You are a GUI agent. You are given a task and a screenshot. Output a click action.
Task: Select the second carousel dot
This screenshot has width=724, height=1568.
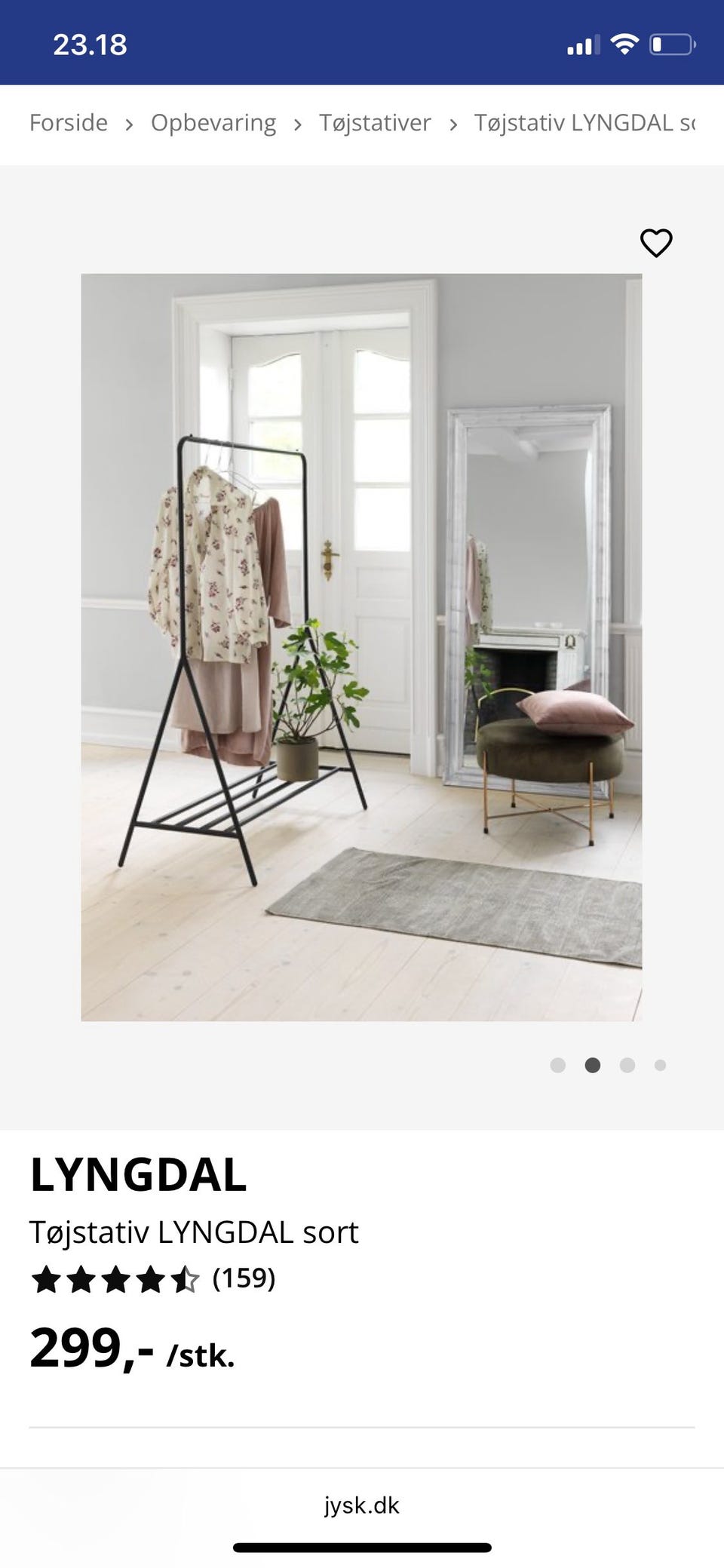coord(593,1065)
